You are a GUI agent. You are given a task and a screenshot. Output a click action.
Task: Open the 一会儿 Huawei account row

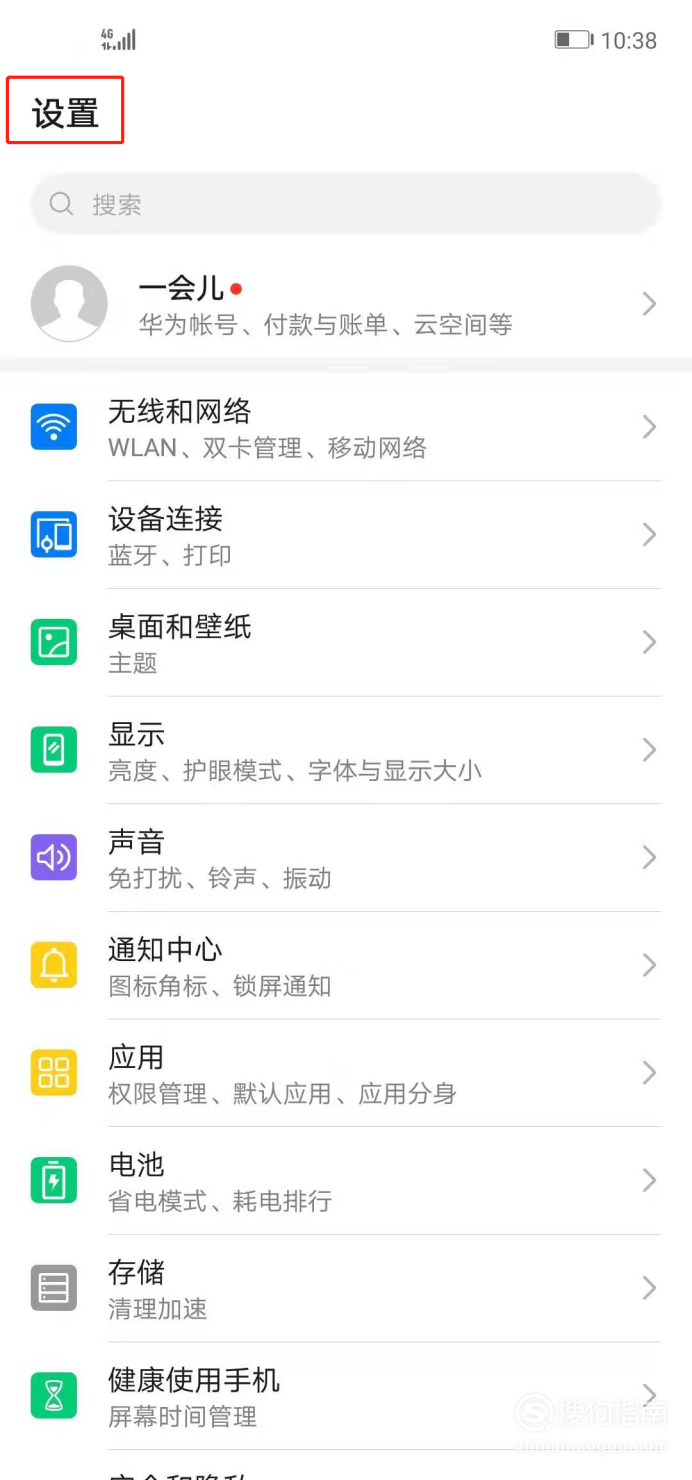346,304
